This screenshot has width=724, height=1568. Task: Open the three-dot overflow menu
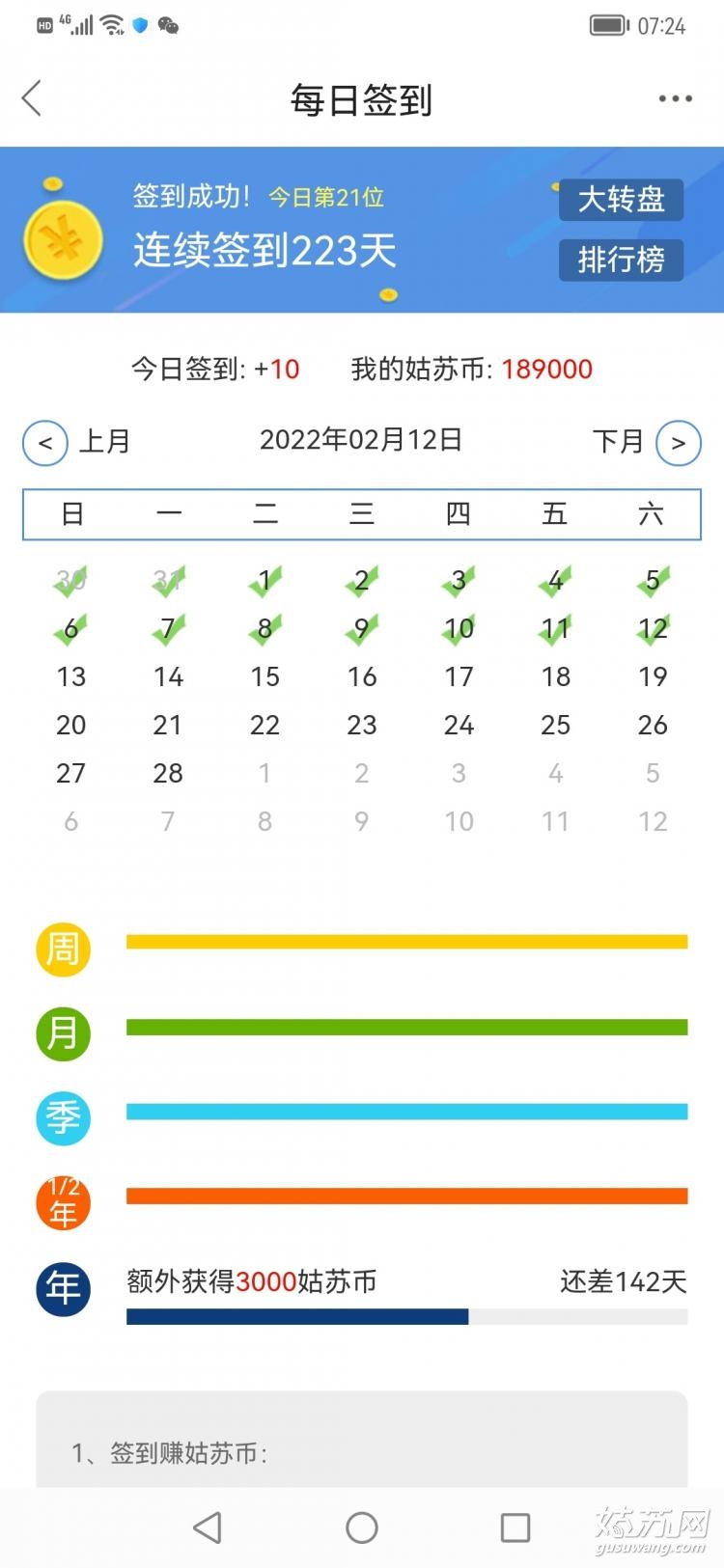[x=675, y=98]
